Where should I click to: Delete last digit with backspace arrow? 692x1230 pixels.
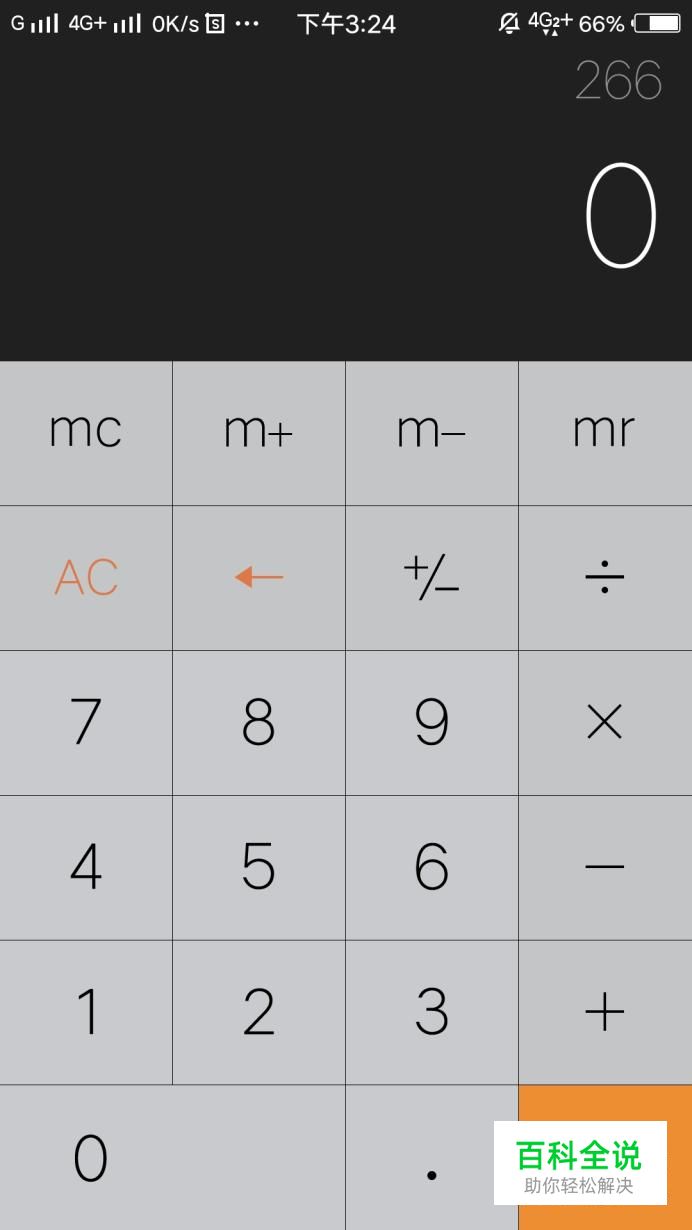259,578
